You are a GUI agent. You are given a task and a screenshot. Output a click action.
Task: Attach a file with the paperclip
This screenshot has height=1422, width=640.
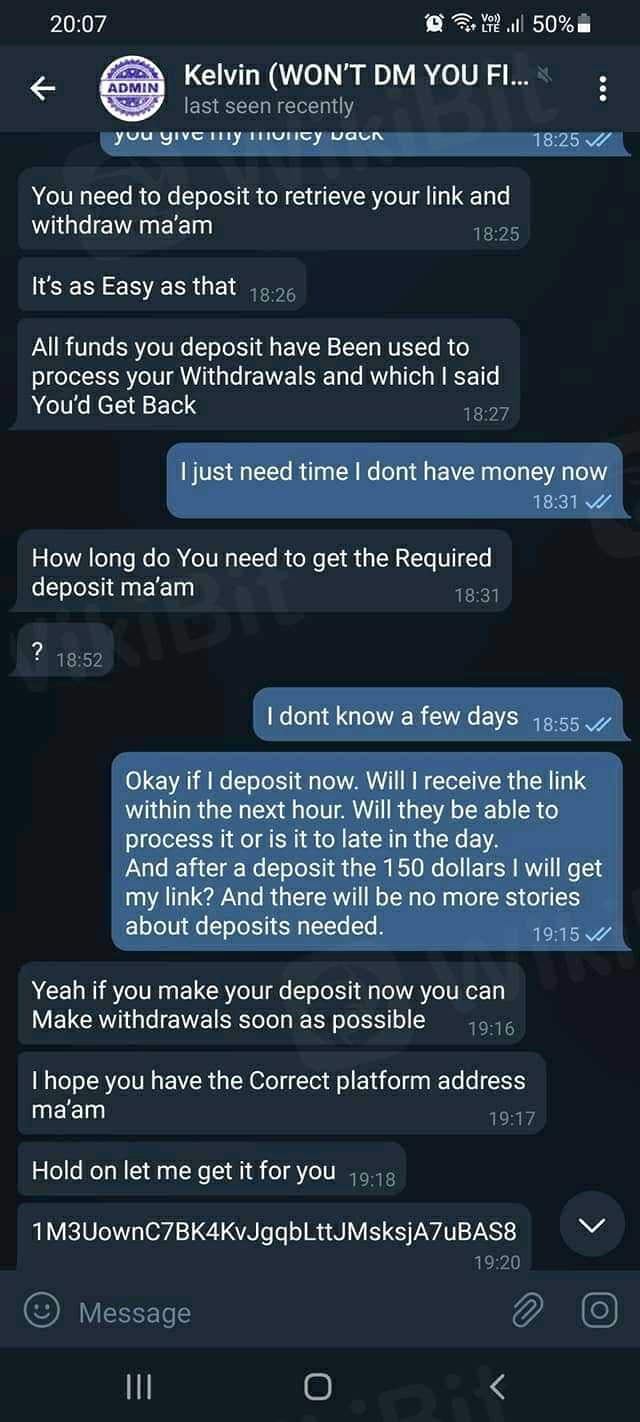[528, 1311]
